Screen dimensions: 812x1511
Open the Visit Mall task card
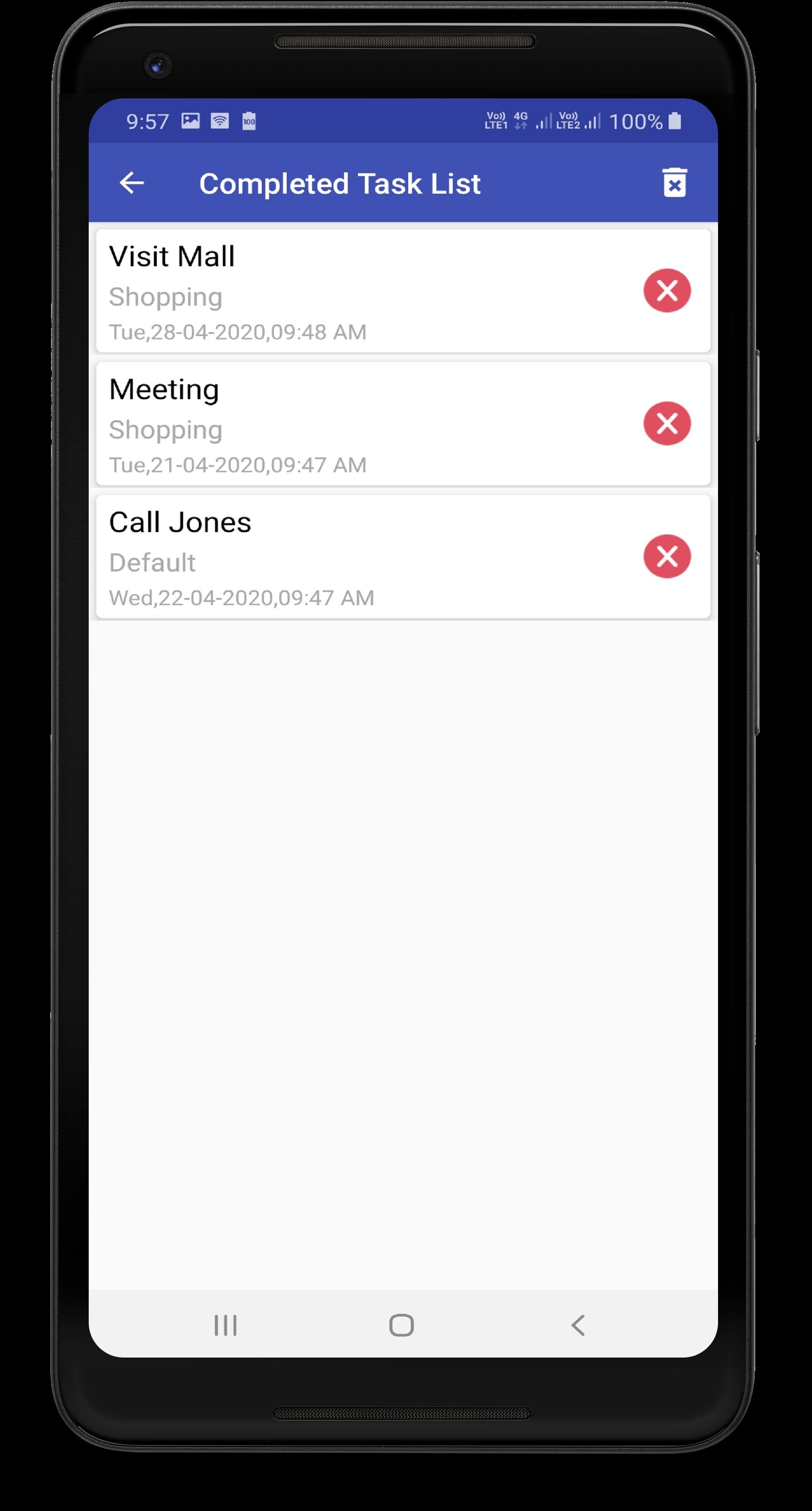tap(403, 290)
